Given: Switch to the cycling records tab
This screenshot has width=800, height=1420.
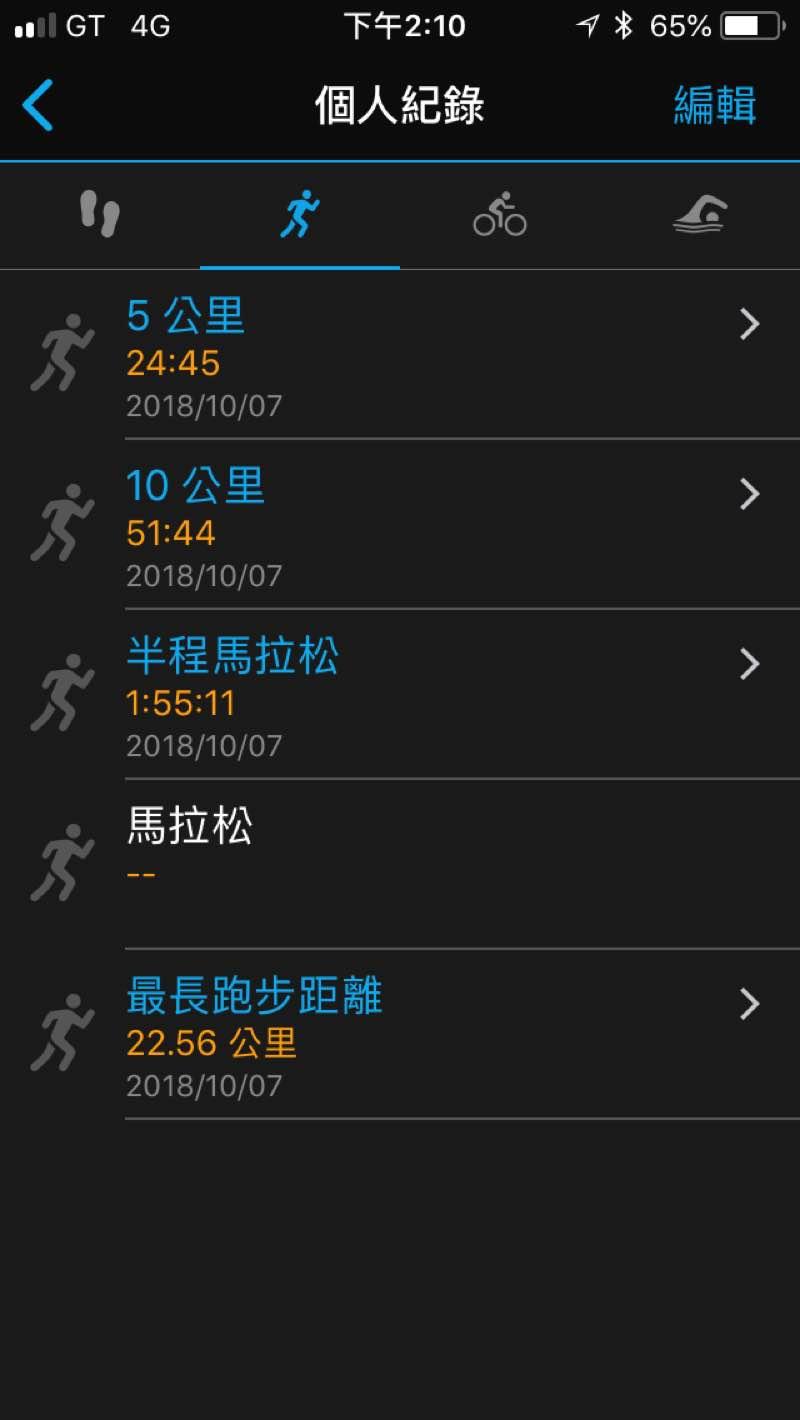Looking at the screenshot, I should [500, 215].
